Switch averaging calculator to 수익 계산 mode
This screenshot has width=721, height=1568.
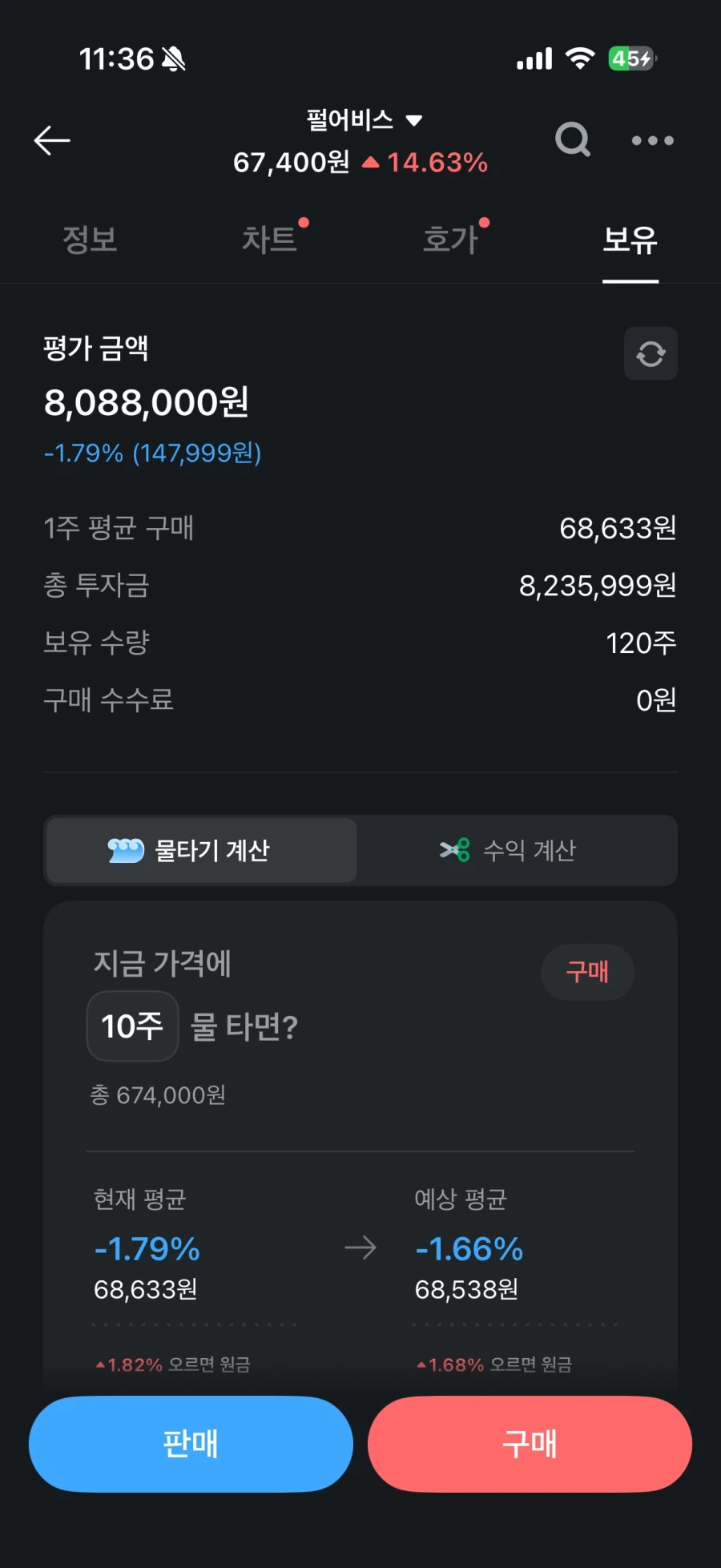pos(521,851)
